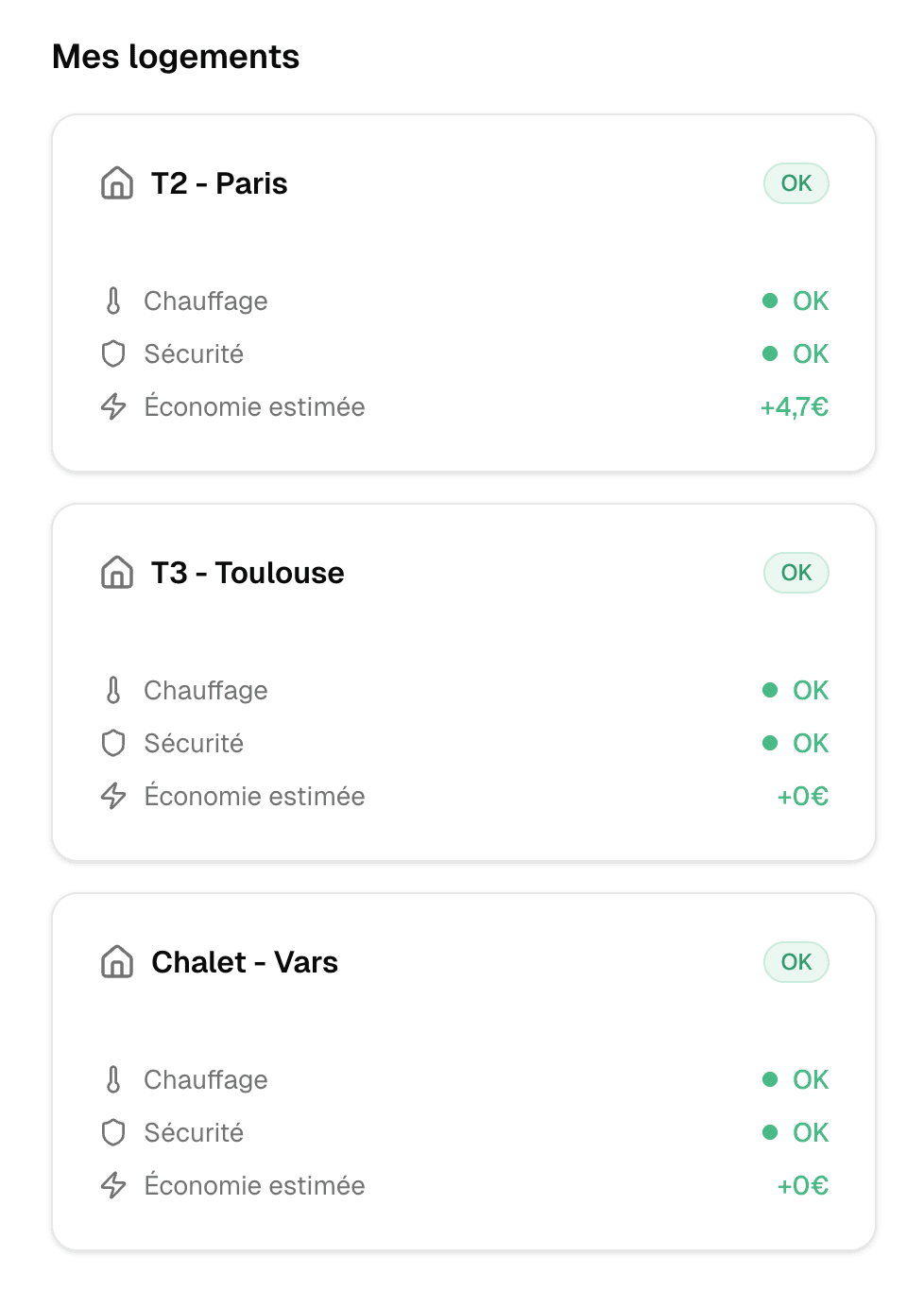Expand the Chalet - Vars property card
Screen dimensions: 924x1291
click(x=463, y=962)
